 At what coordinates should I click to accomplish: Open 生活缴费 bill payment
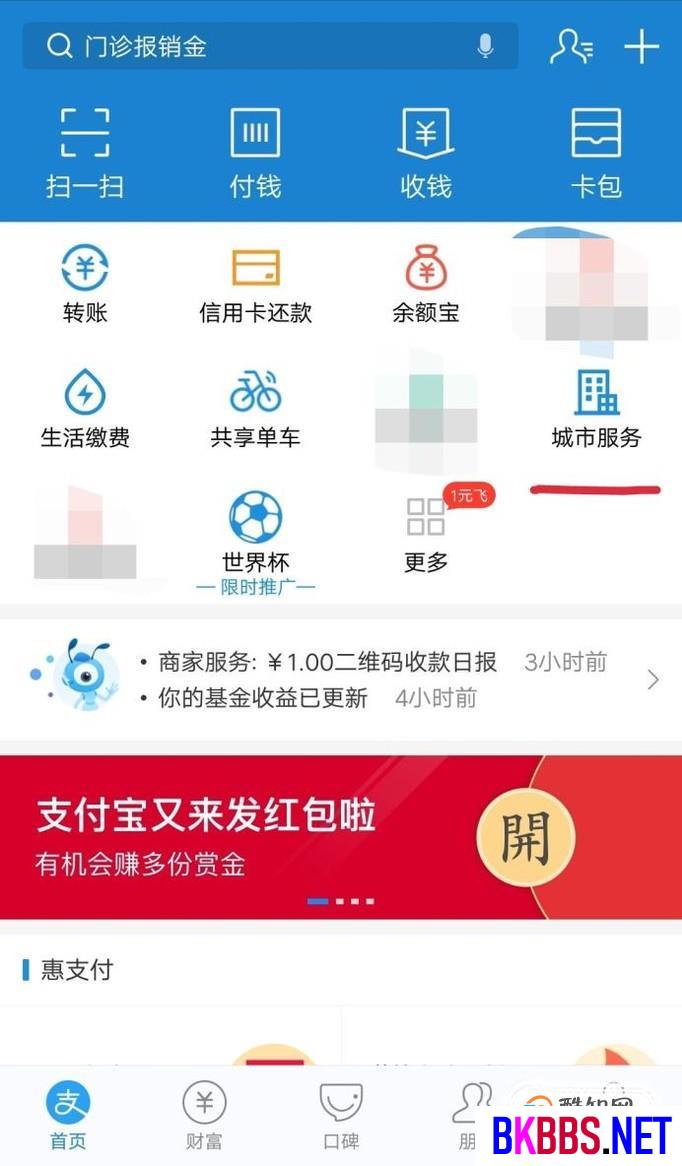click(85, 410)
